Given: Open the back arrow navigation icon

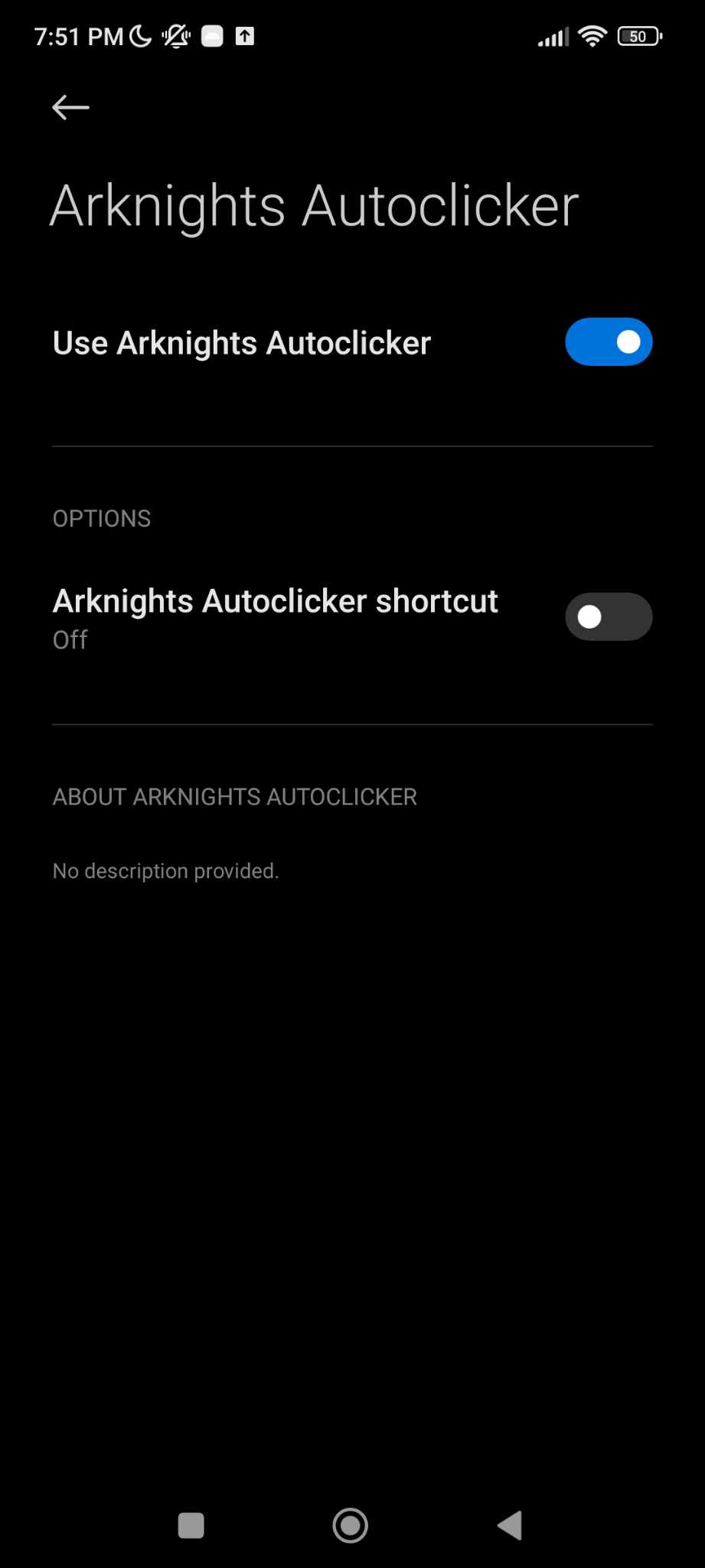Looking at the screenshot, I should pyautogui.click(x=70, y=106).
